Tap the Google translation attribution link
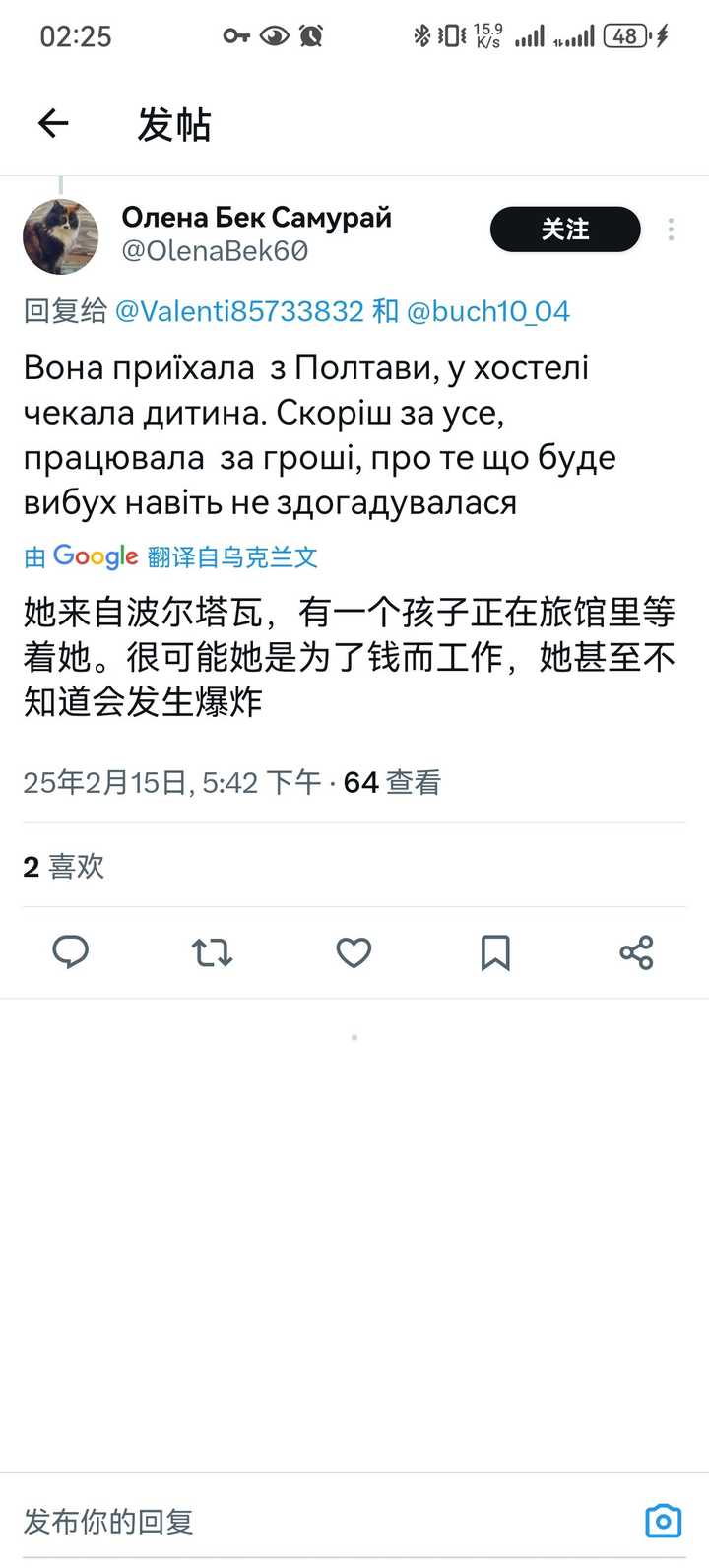The image size is (709, 1568). pyautogui.click(x=170, y=556)
